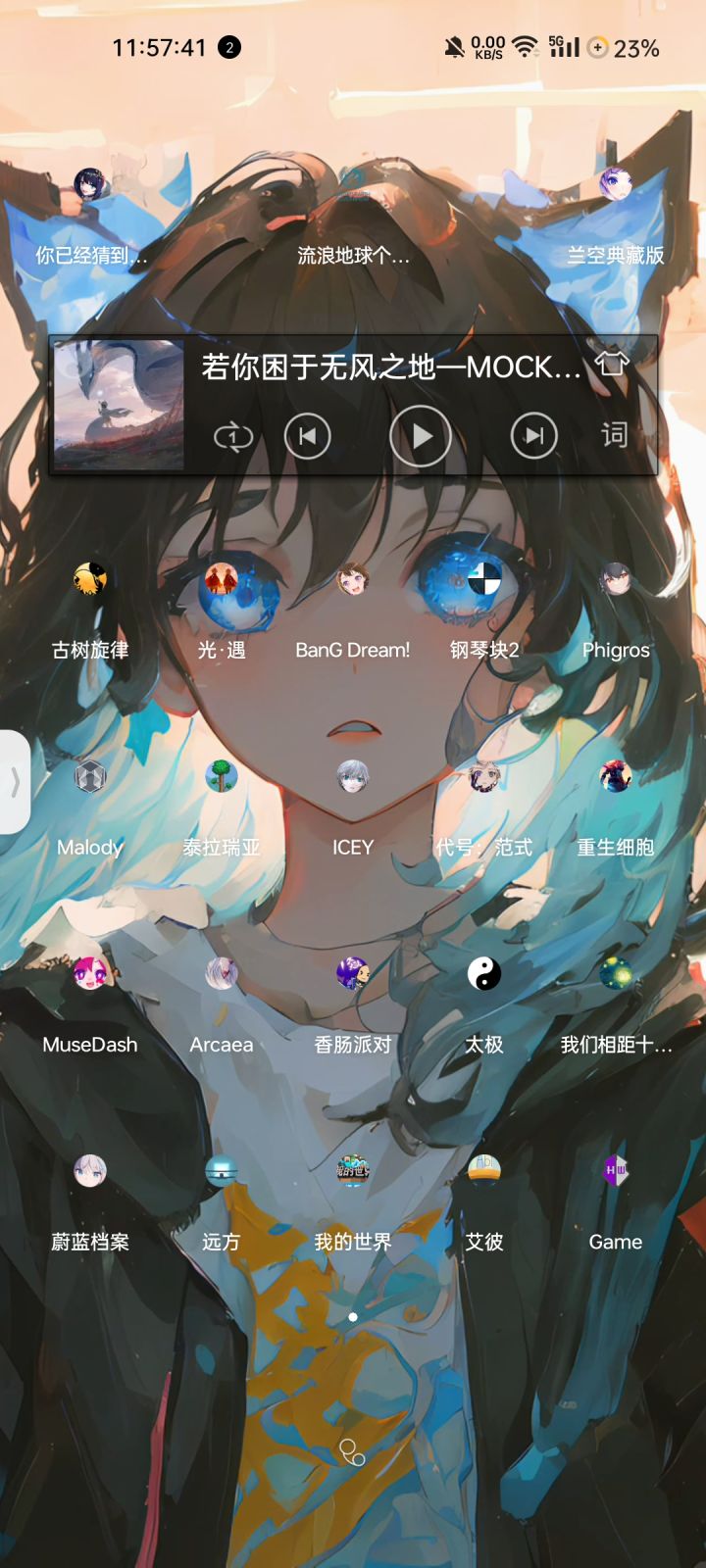Expand the edge panel handle on the left

click(x=14, y=782)
